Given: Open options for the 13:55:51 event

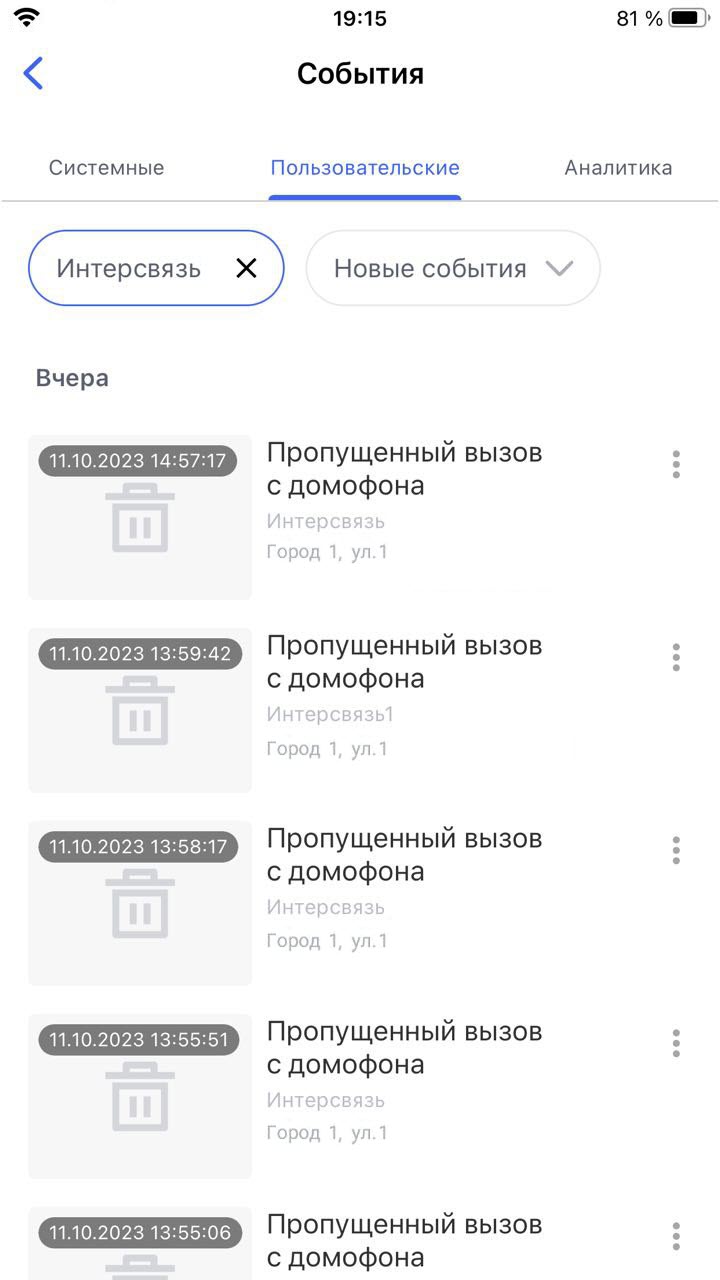Looking at the screenshot, I should [x=677, y=1043].
